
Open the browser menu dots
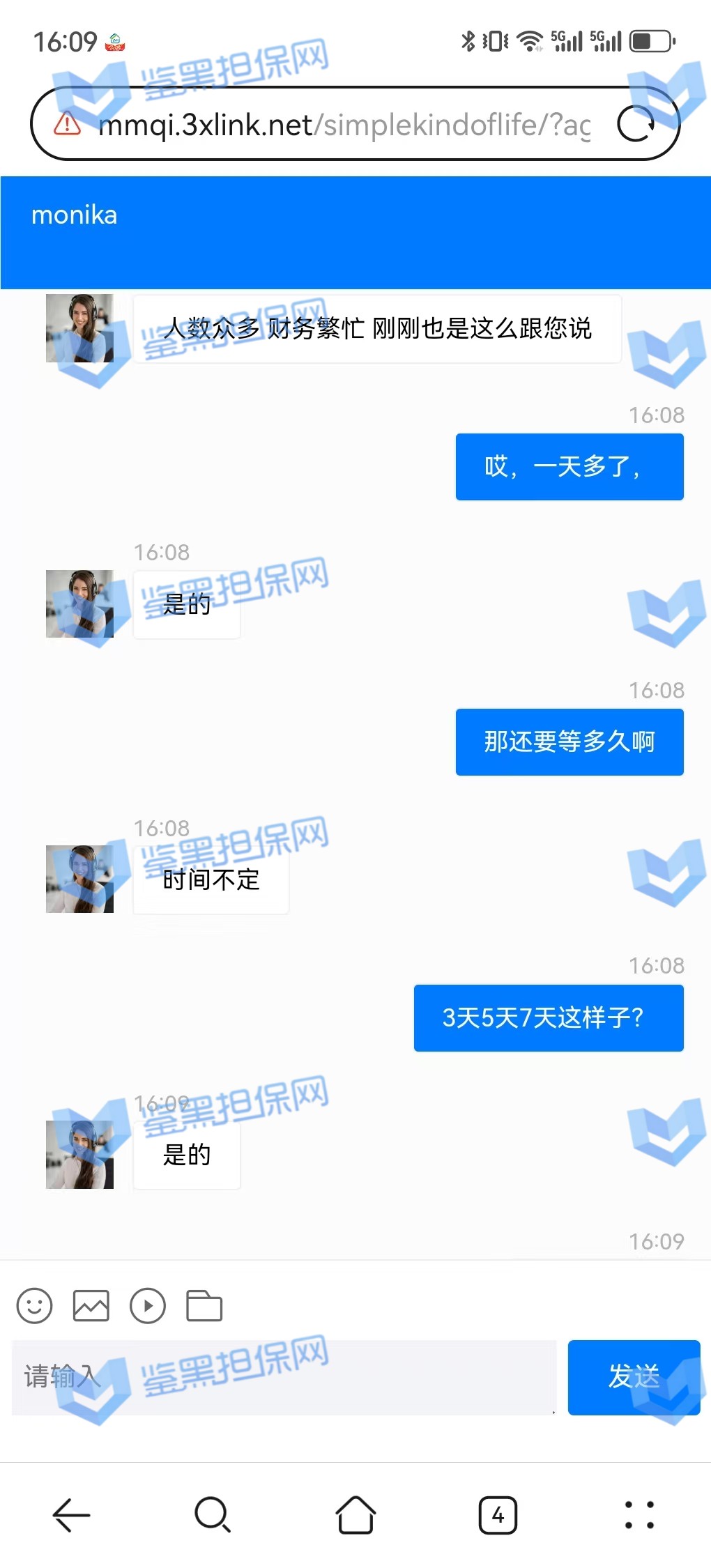coord(639,1515)
